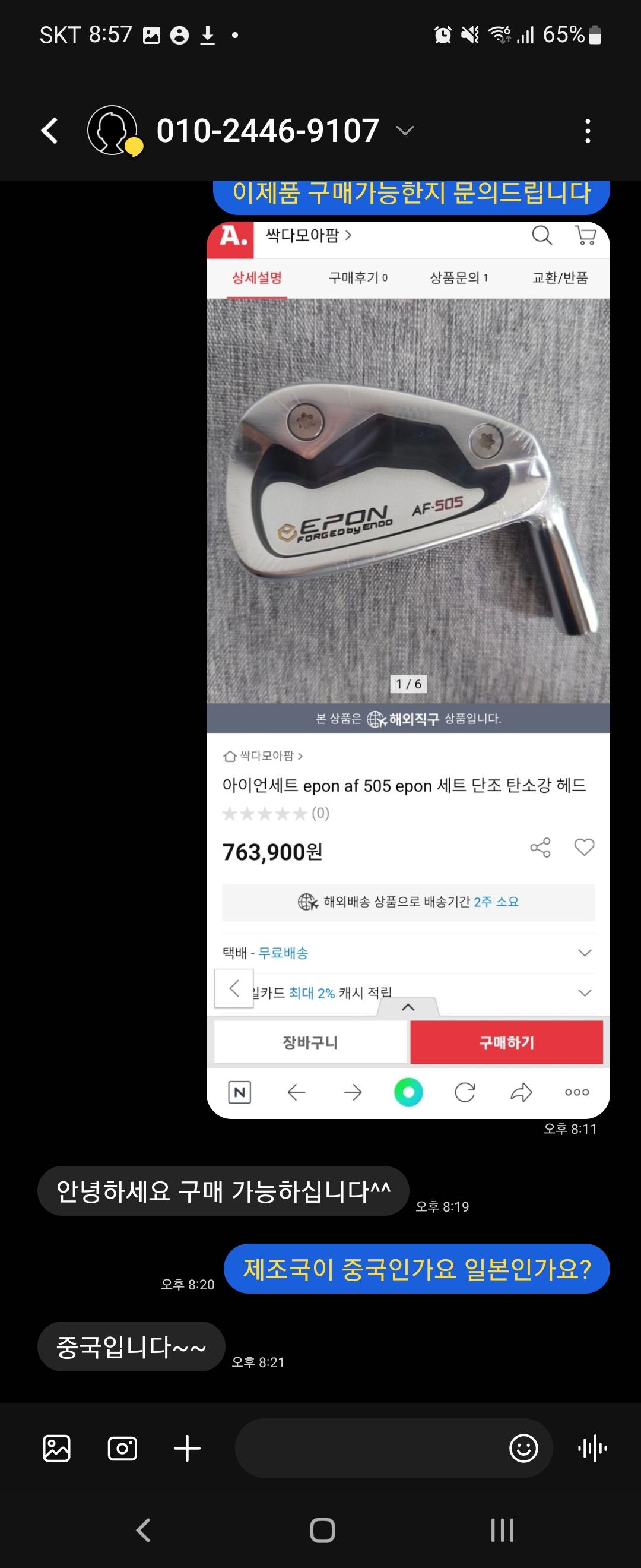Open the shared product screenshot image
Image resolution: width=641 pixels, height=1568 pixels.
point(408,669)
